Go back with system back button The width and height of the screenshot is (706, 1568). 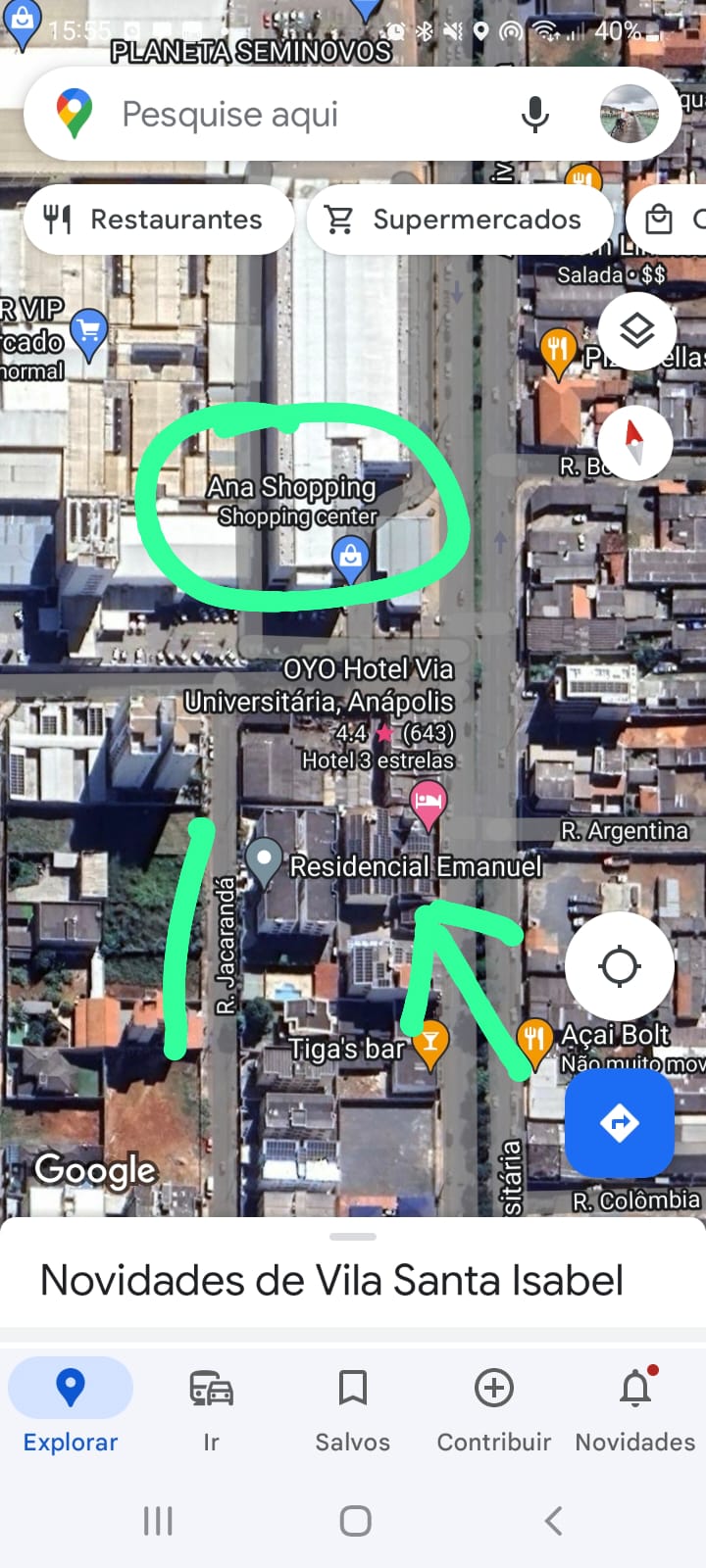[553, 1521]
